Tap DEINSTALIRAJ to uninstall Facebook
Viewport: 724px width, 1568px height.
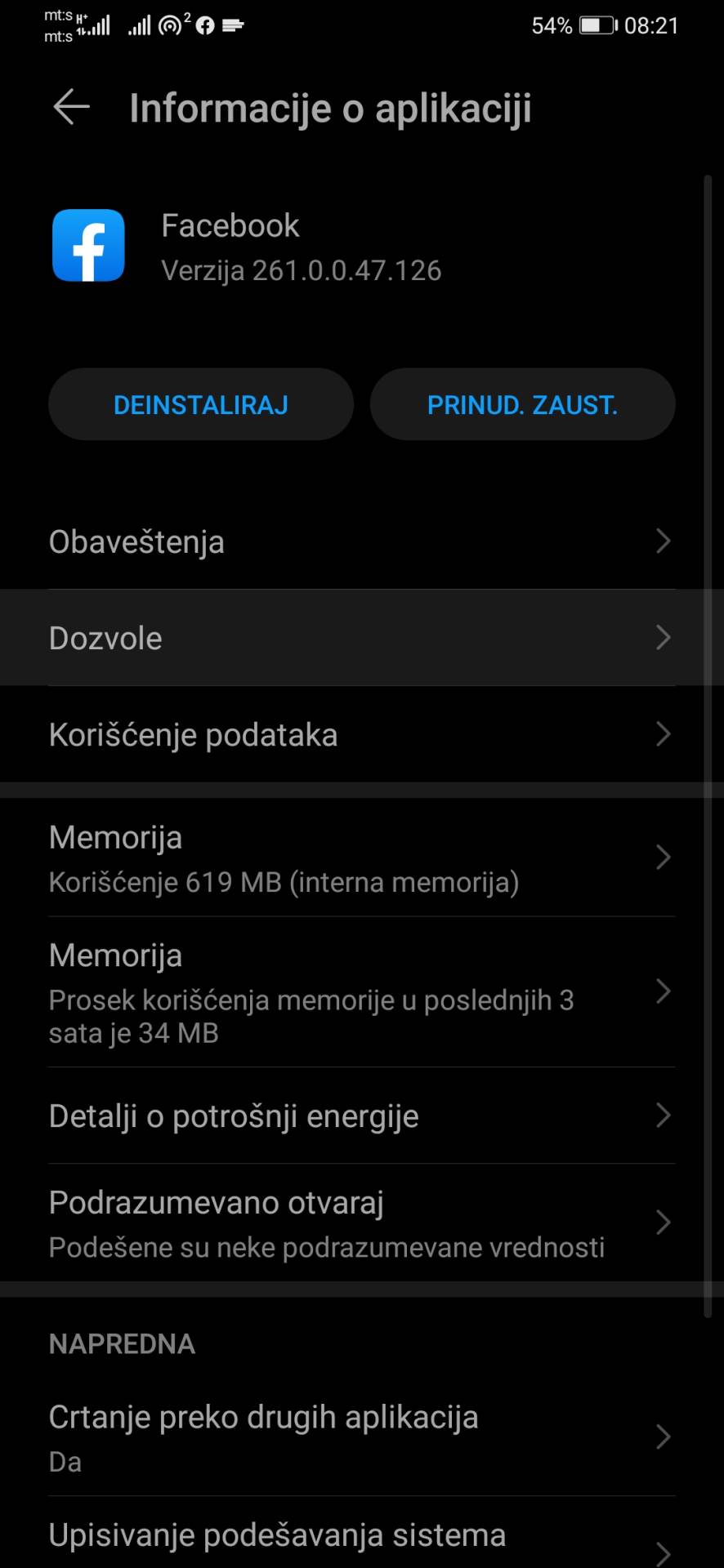(200, 404)
